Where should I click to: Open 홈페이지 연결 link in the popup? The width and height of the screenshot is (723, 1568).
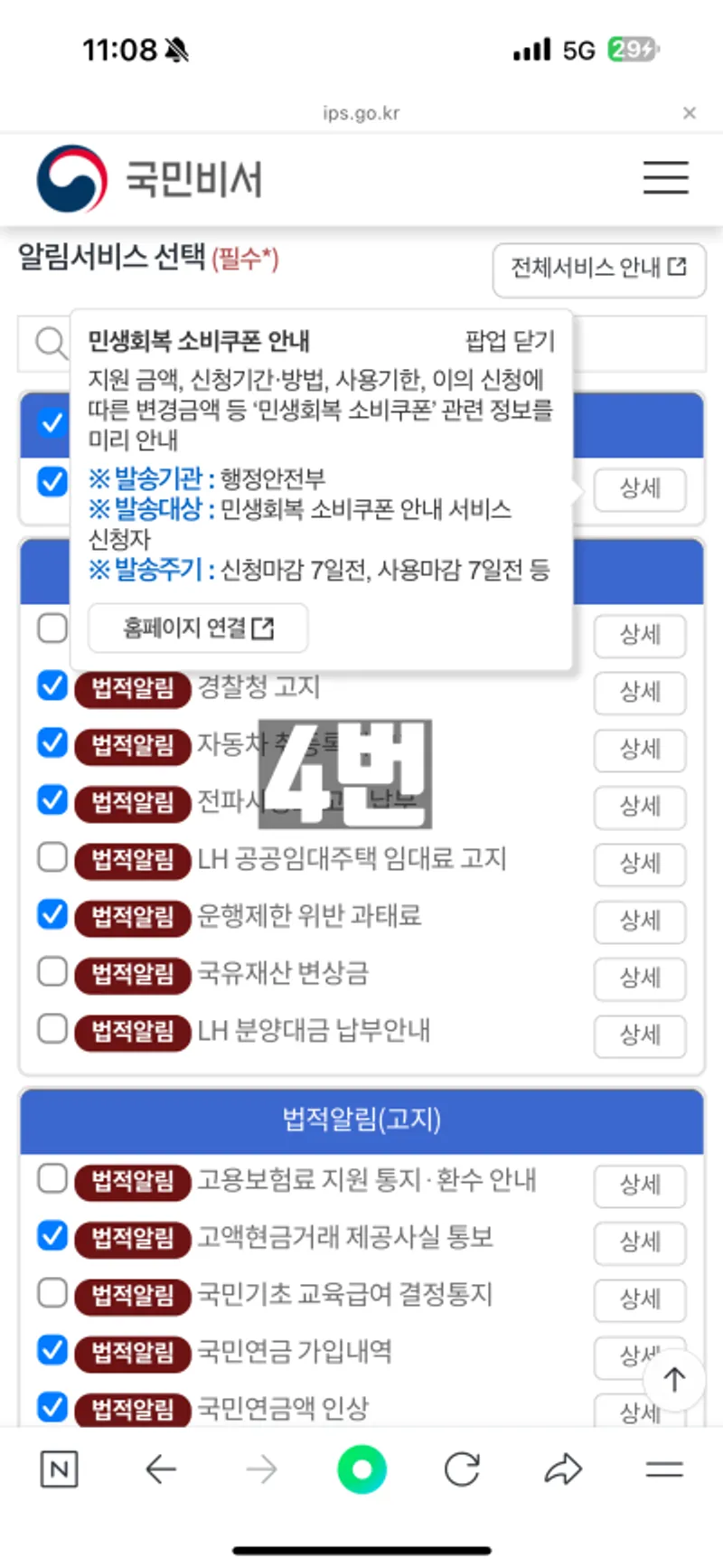(198, 628)
